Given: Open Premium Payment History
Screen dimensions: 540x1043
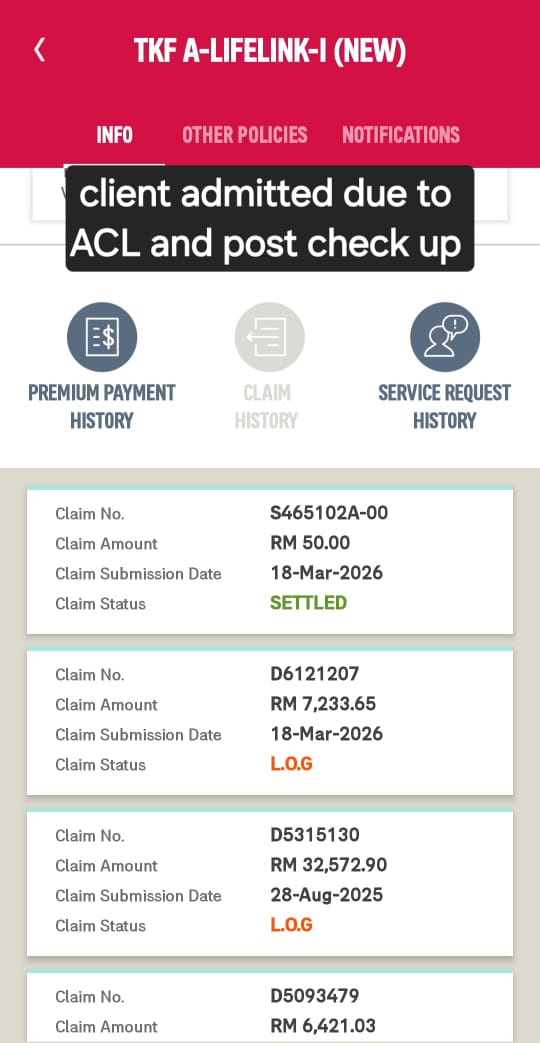Looking at the screenshot, I should 102,367.
